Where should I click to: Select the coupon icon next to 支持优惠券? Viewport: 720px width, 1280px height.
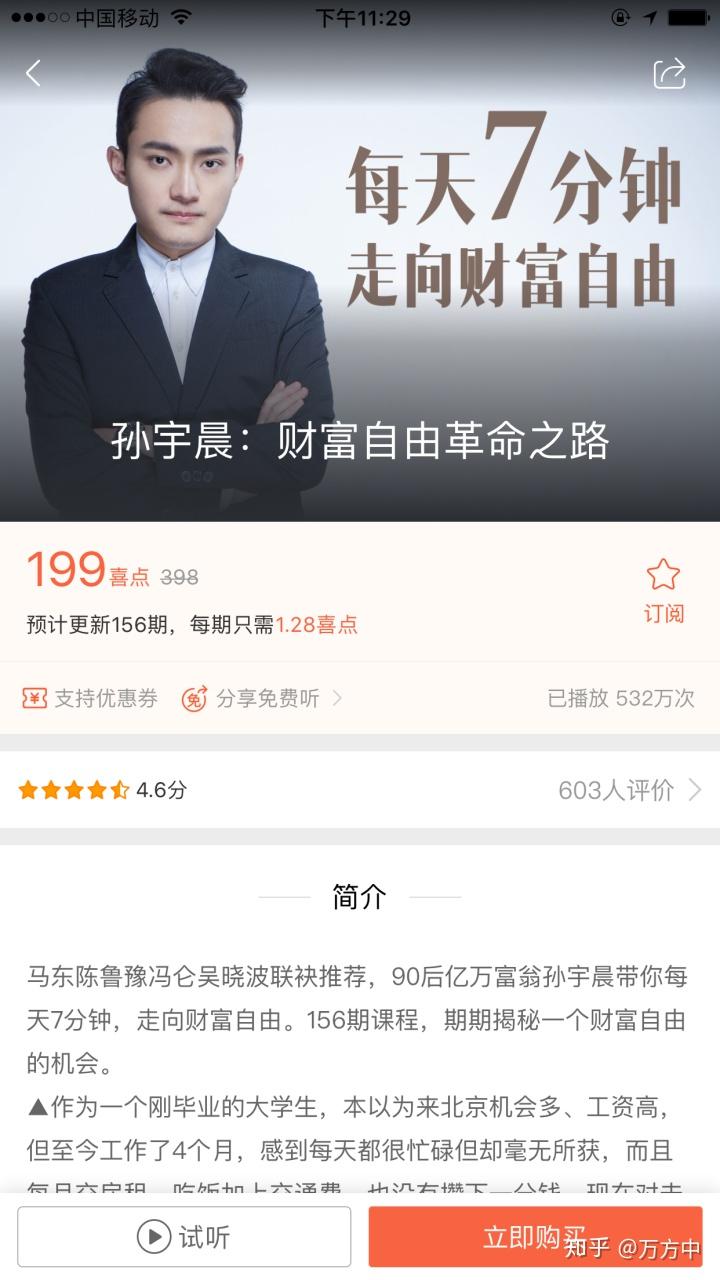pyautogui.click(x=35, y=698)
